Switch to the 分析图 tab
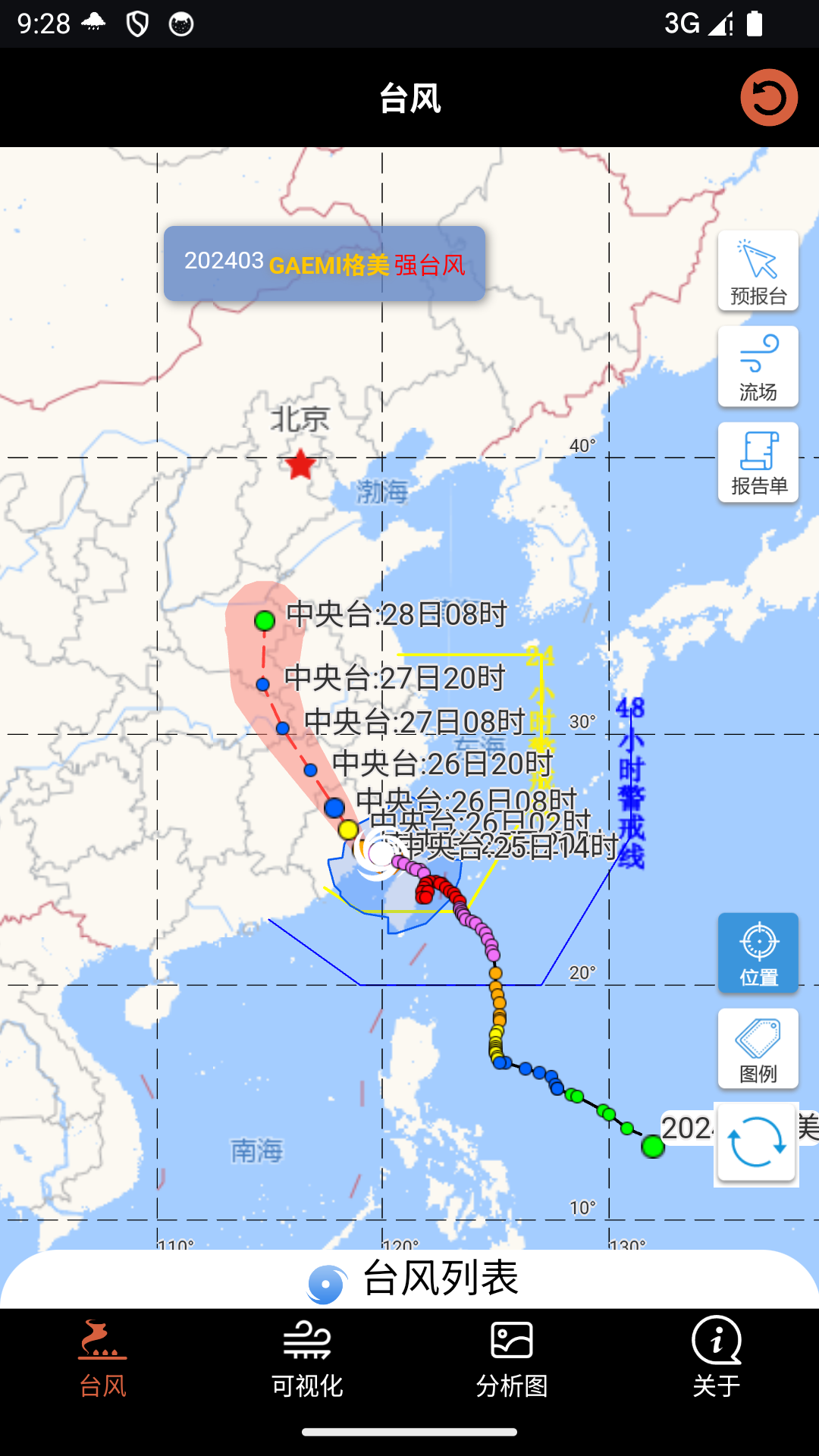819x1456 pixels. 512,1358
